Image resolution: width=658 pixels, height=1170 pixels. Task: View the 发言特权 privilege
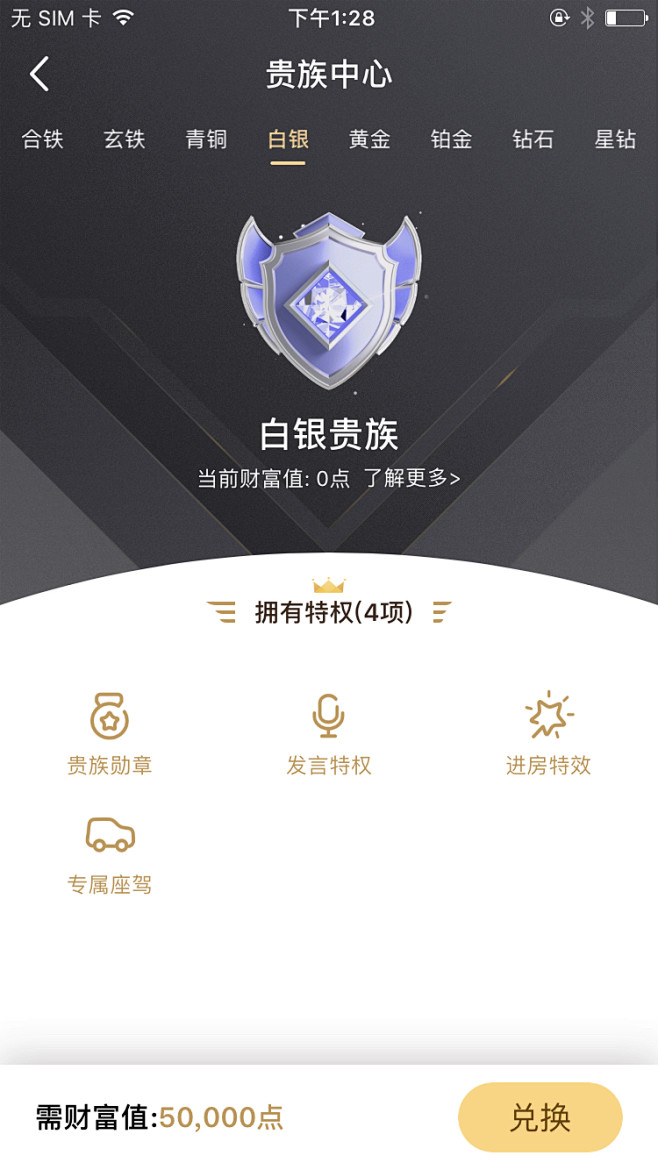[x=329, y=734]
